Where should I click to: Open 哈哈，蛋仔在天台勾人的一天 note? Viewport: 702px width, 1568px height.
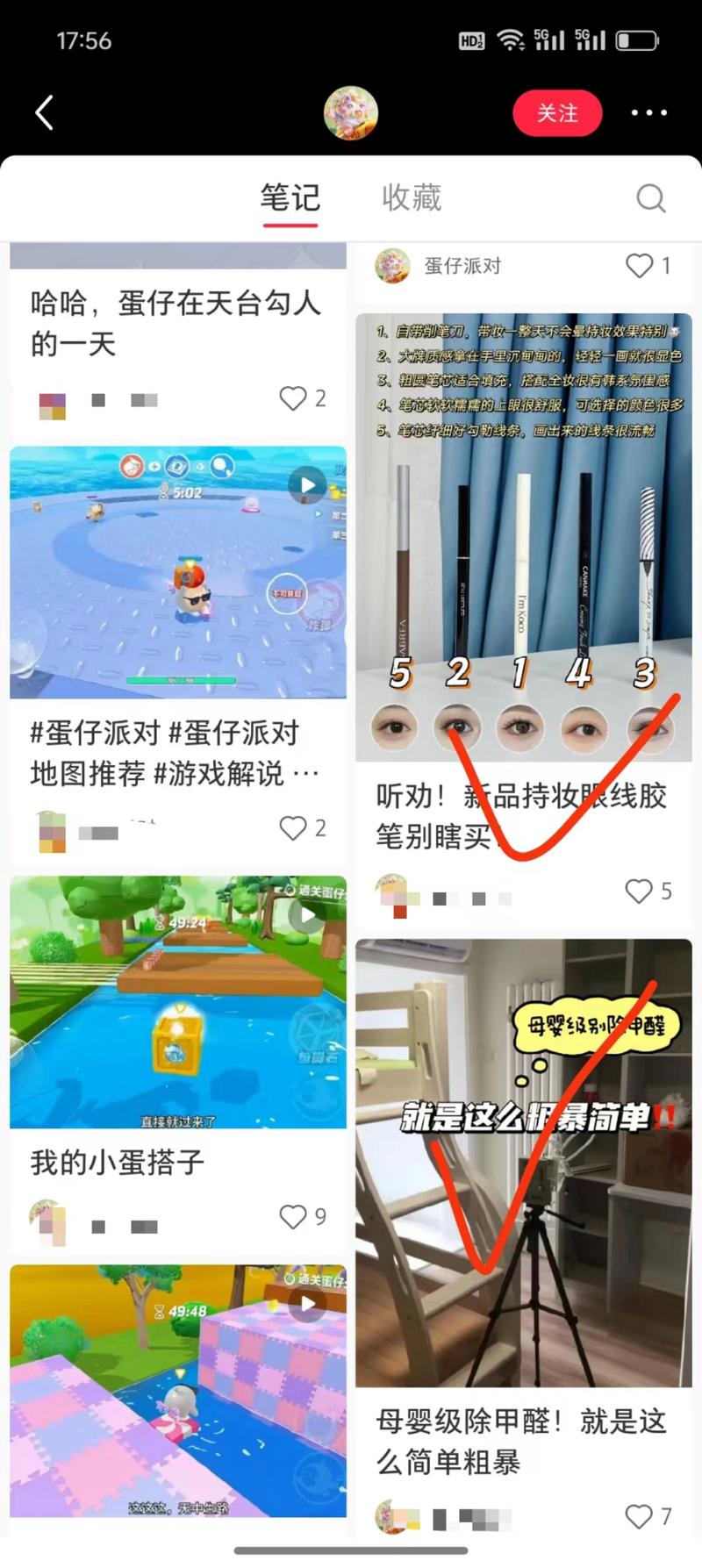tap(175, 323)
